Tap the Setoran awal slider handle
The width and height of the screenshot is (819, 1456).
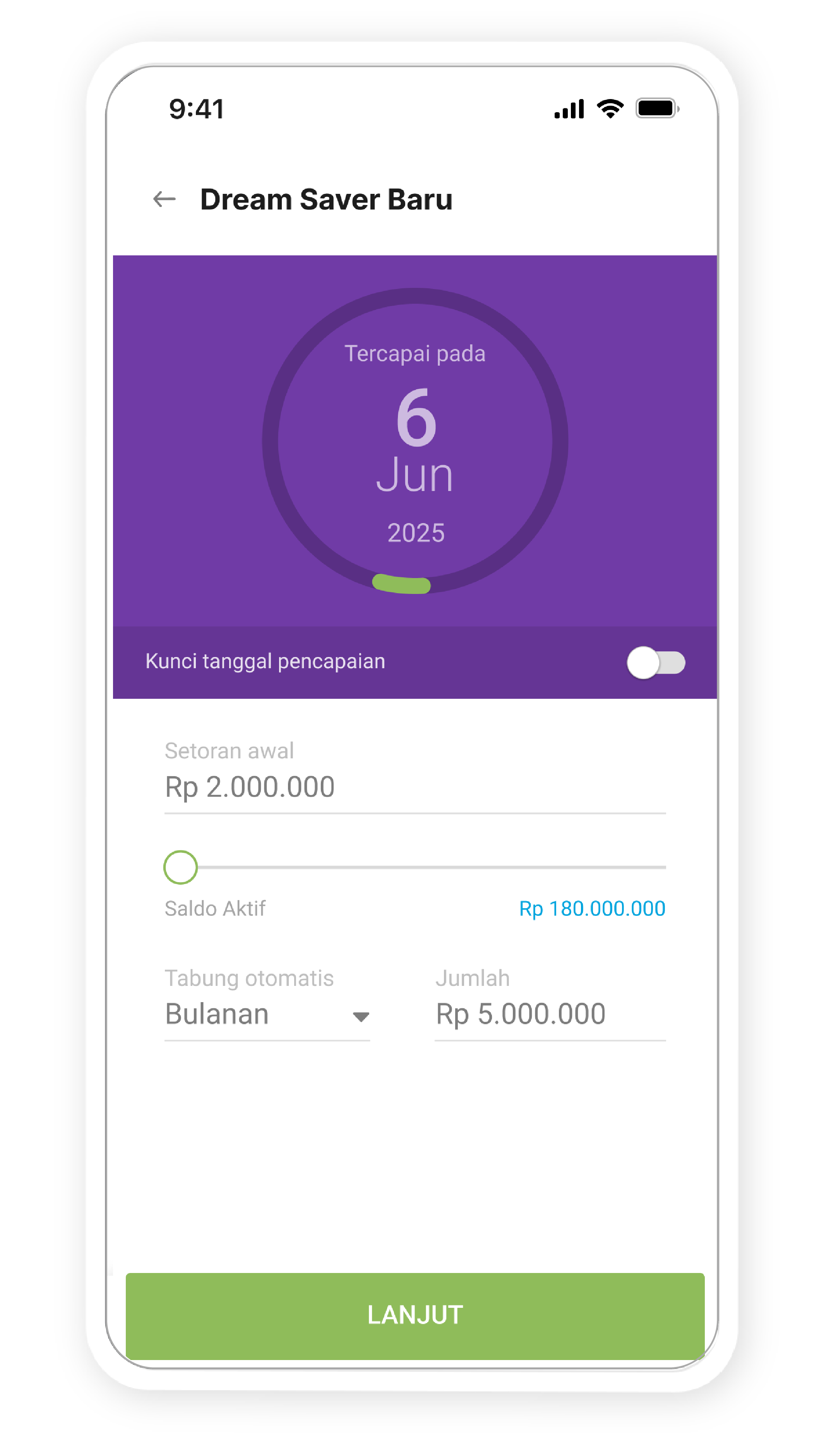[x=180, y=867]
